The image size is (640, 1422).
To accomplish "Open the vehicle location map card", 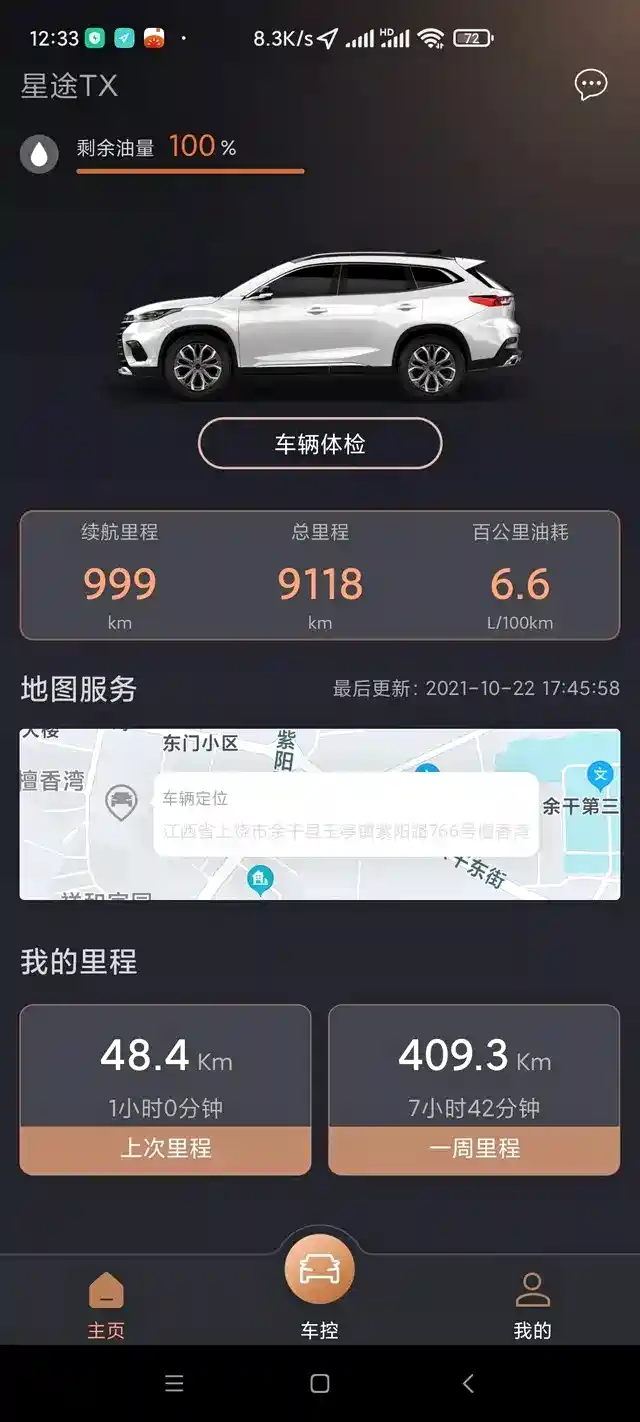I will tap(320, 814).
